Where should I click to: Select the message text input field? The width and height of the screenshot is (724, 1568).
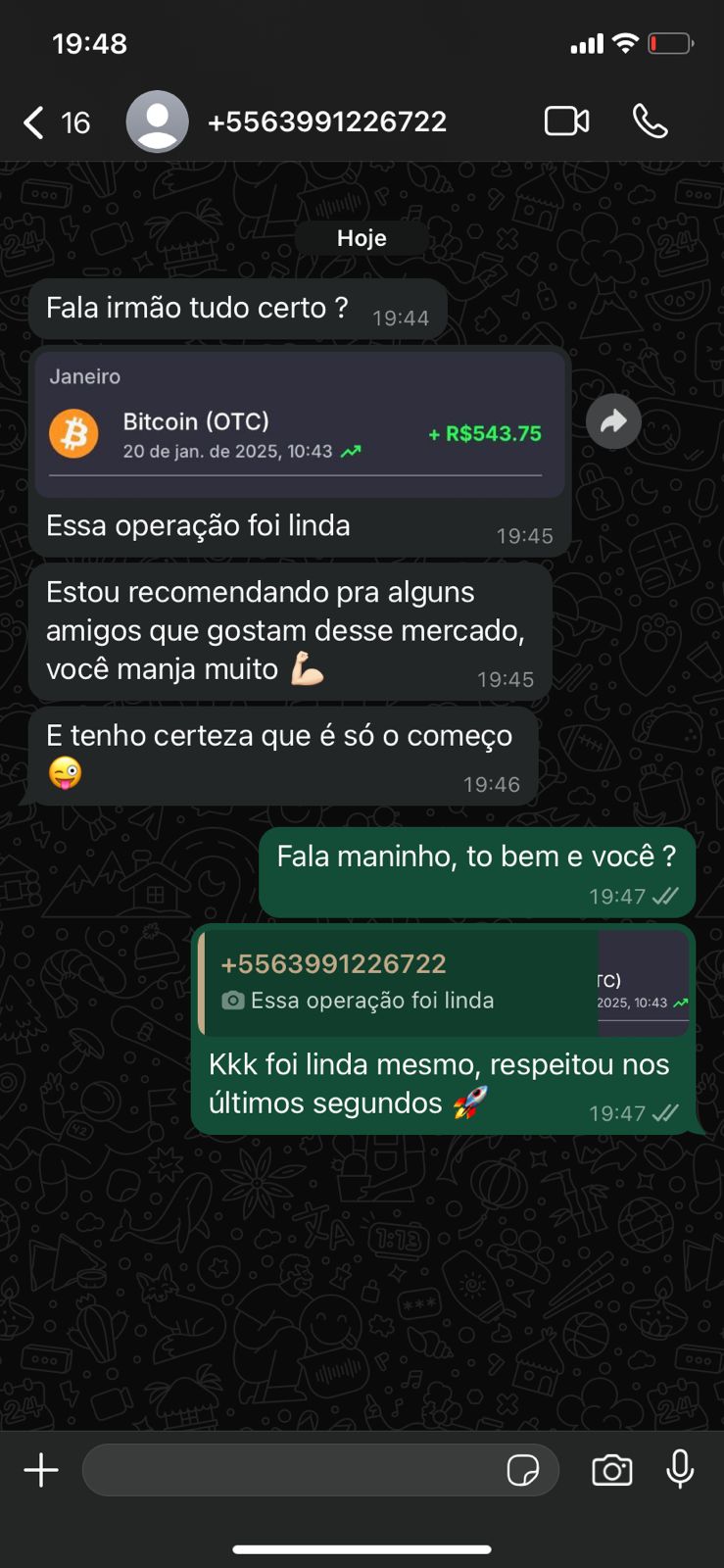(x=294, y=1470)
